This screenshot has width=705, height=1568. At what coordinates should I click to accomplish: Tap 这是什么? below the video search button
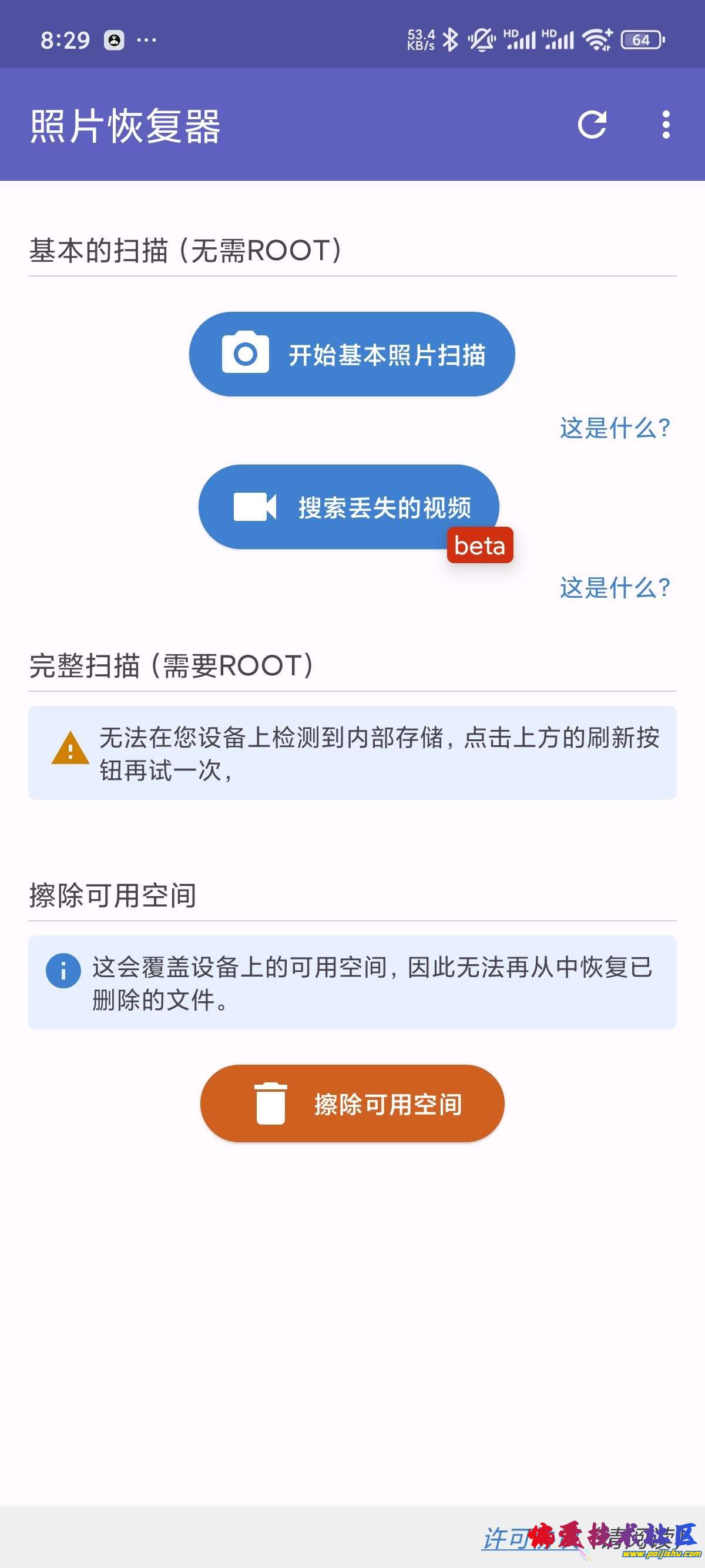pyautogui.click(x=615, y=587)
